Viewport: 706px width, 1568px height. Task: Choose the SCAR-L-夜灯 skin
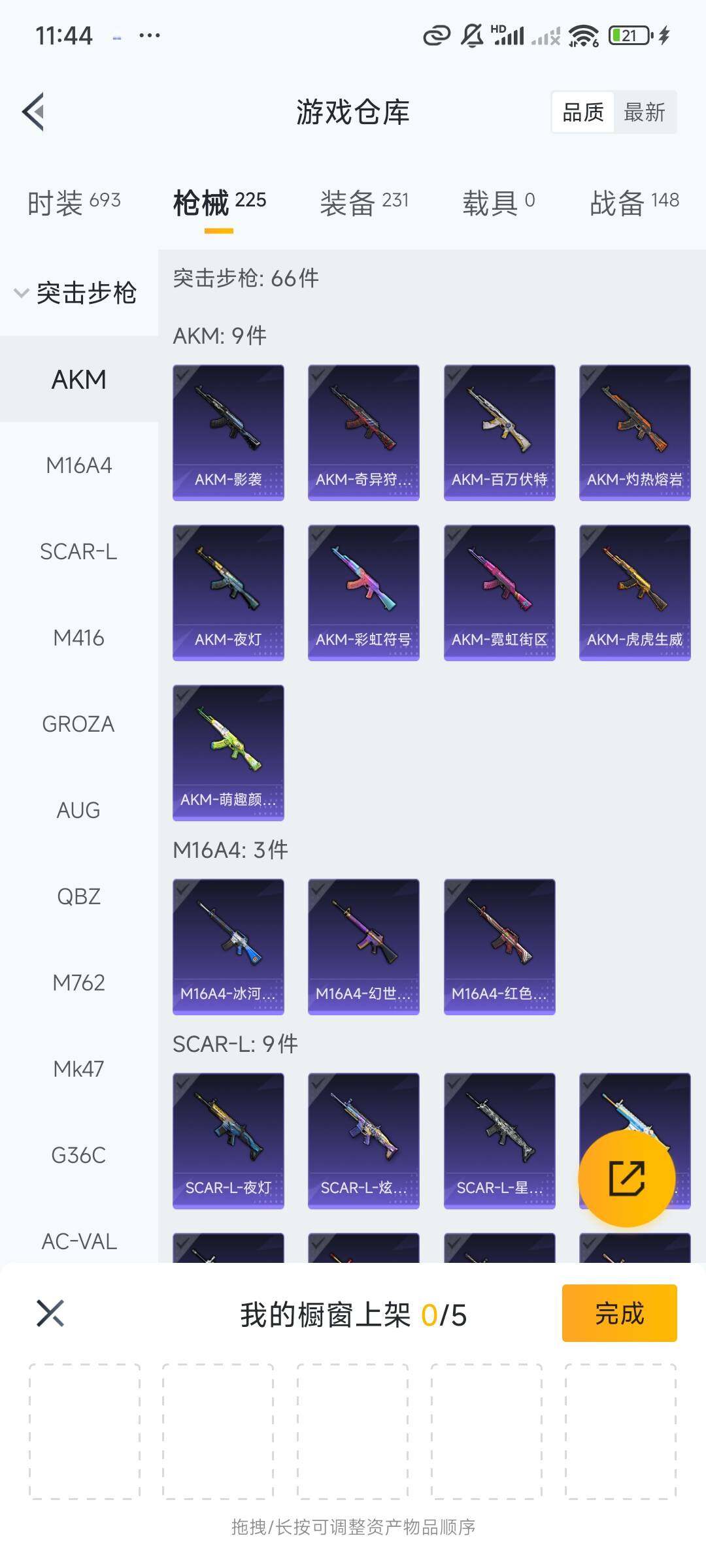(x=228, y=1141)
